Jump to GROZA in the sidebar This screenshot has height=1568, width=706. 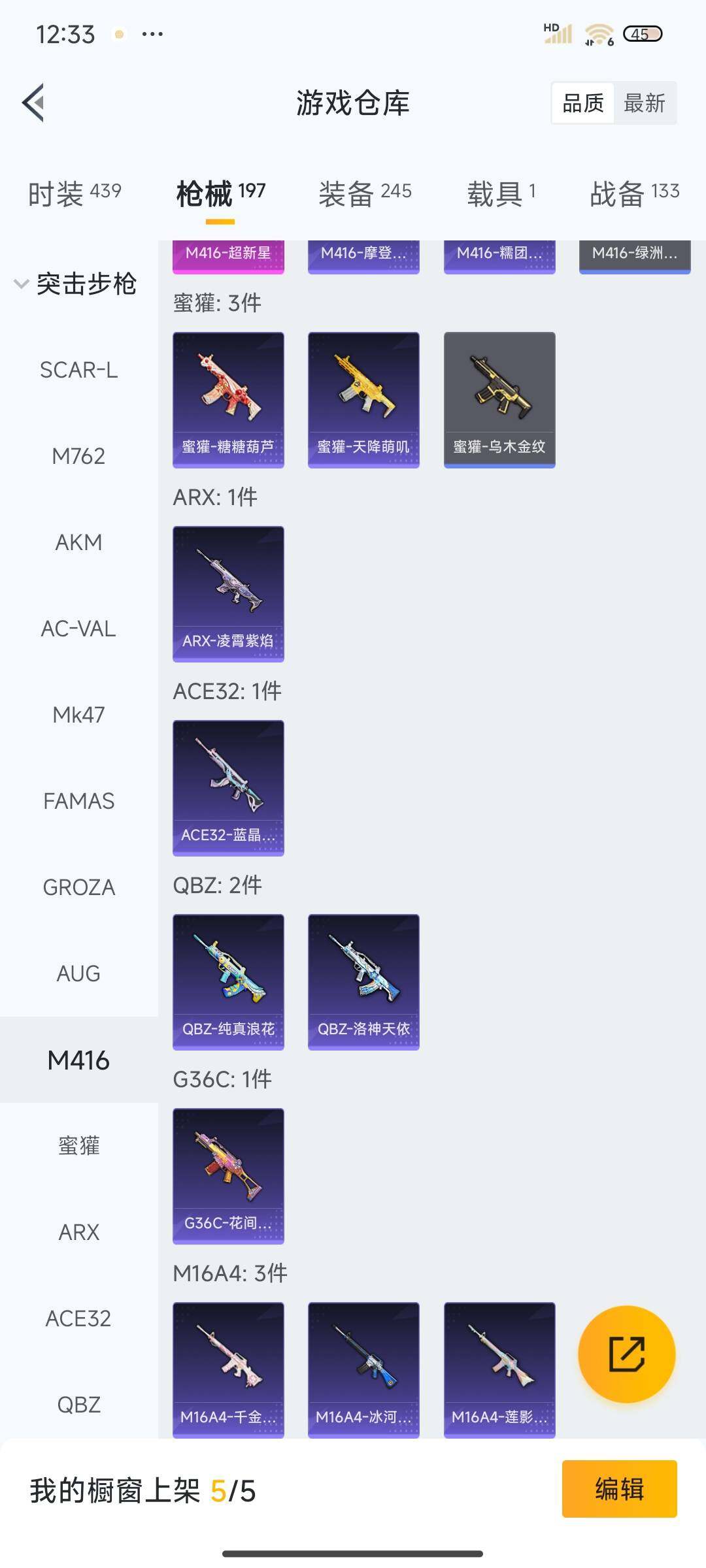78,887
